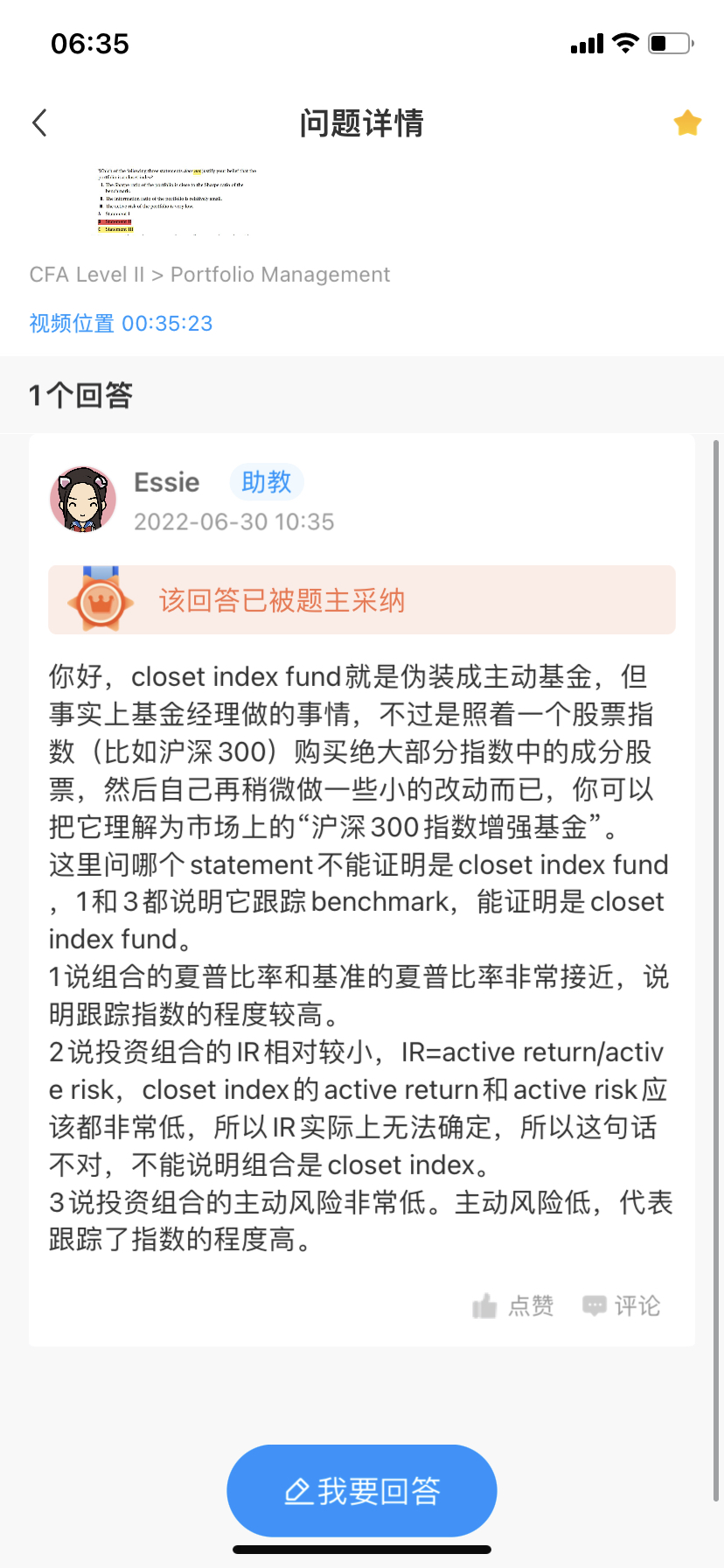Screen dimensions: 724x1568
Task: Open Essie's profile avatar
Action: tap(83, 500)
